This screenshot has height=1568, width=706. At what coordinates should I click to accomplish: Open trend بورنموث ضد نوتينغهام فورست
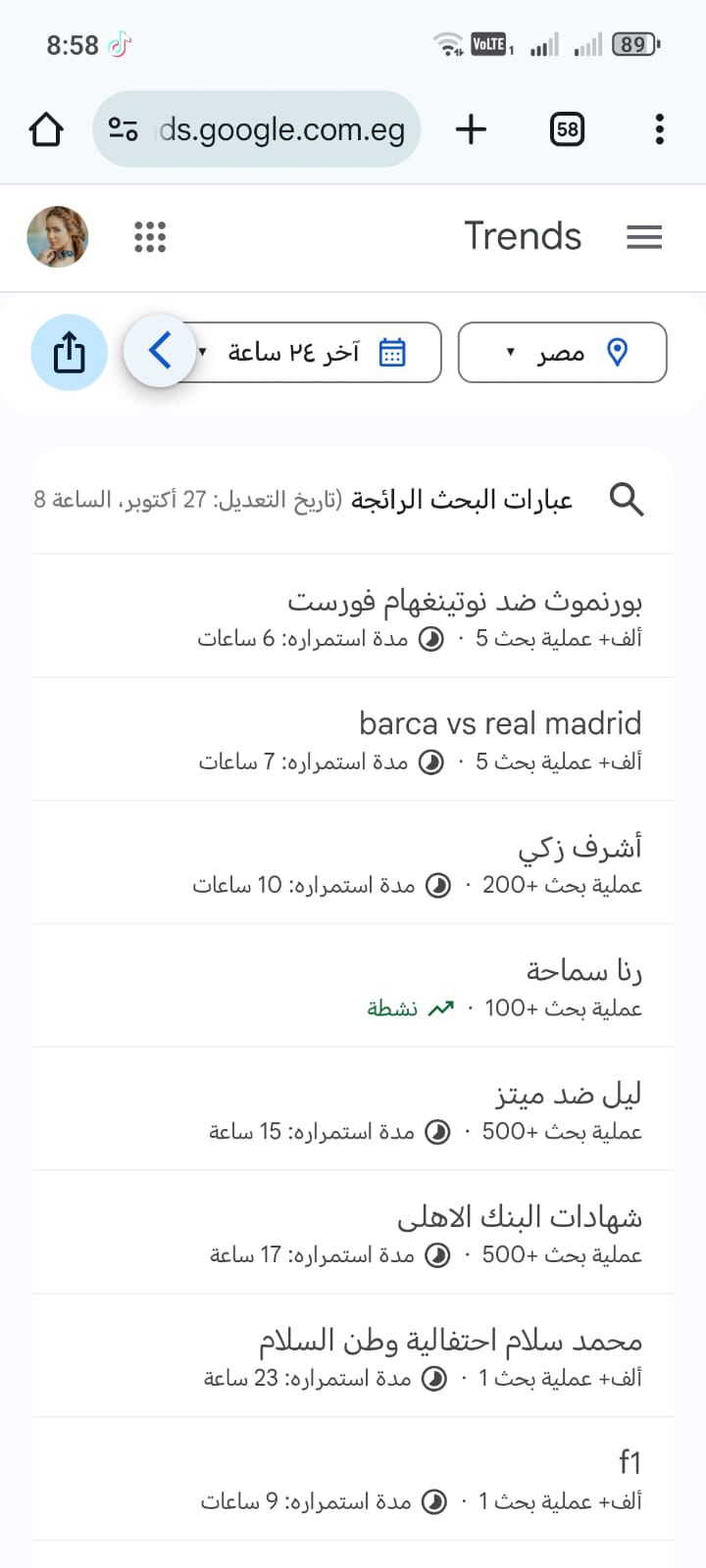point(465,601)
